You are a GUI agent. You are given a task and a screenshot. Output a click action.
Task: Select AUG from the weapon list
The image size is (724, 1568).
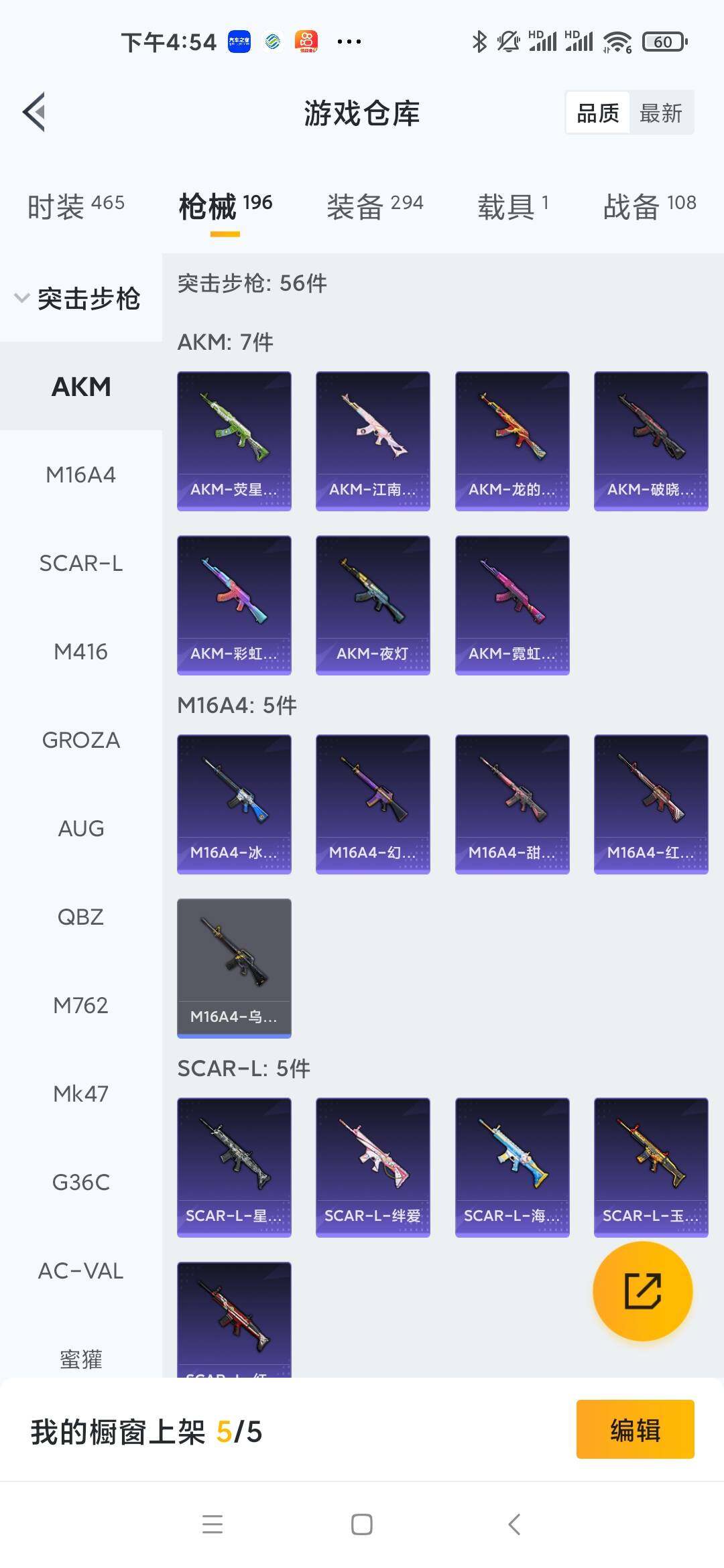pyautogui.click(x=80, y=828)
